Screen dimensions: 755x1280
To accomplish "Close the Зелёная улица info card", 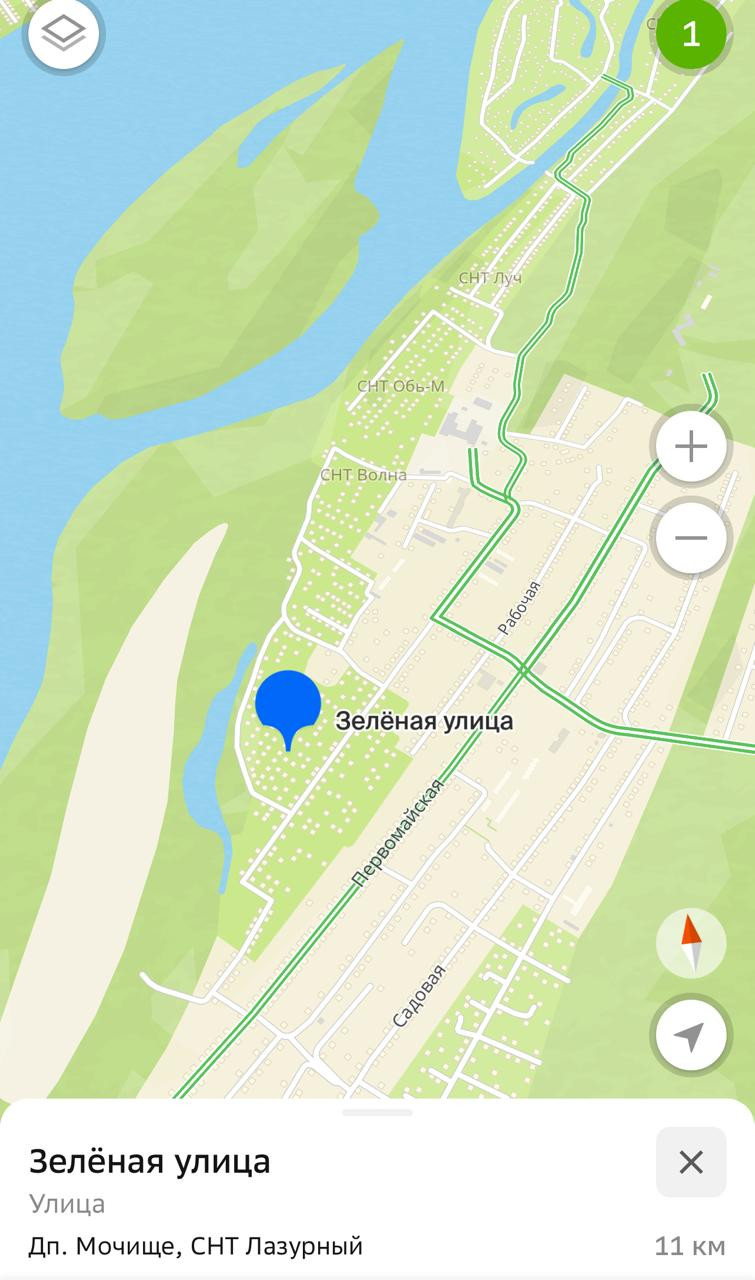I will (x=691, y=1162).
